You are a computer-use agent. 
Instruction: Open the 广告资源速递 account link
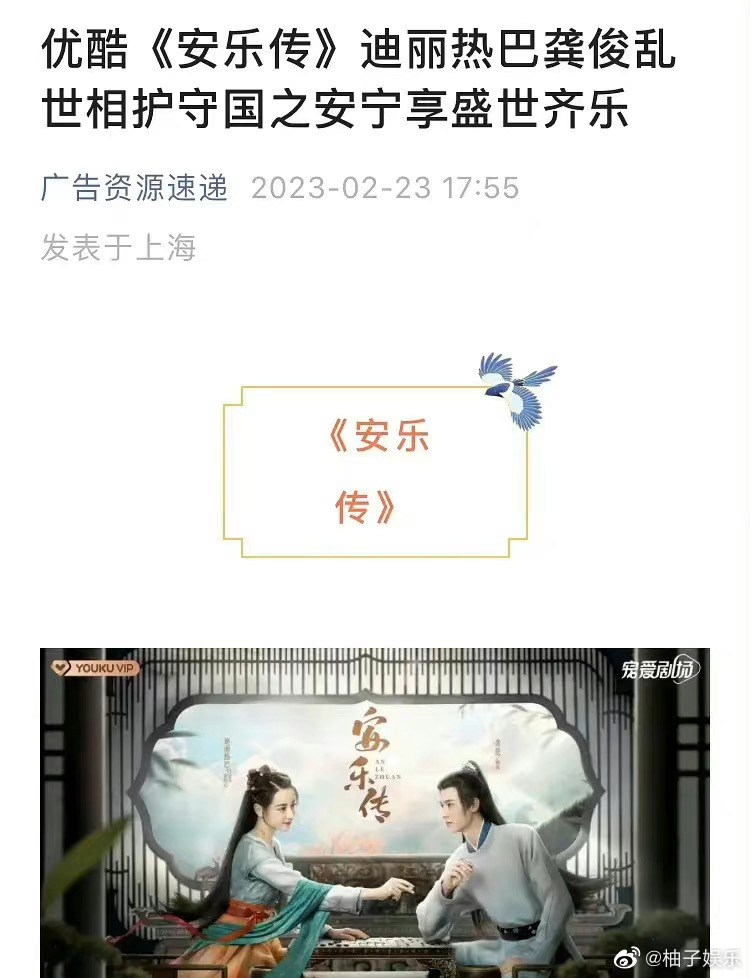click(x=134, y=187)
